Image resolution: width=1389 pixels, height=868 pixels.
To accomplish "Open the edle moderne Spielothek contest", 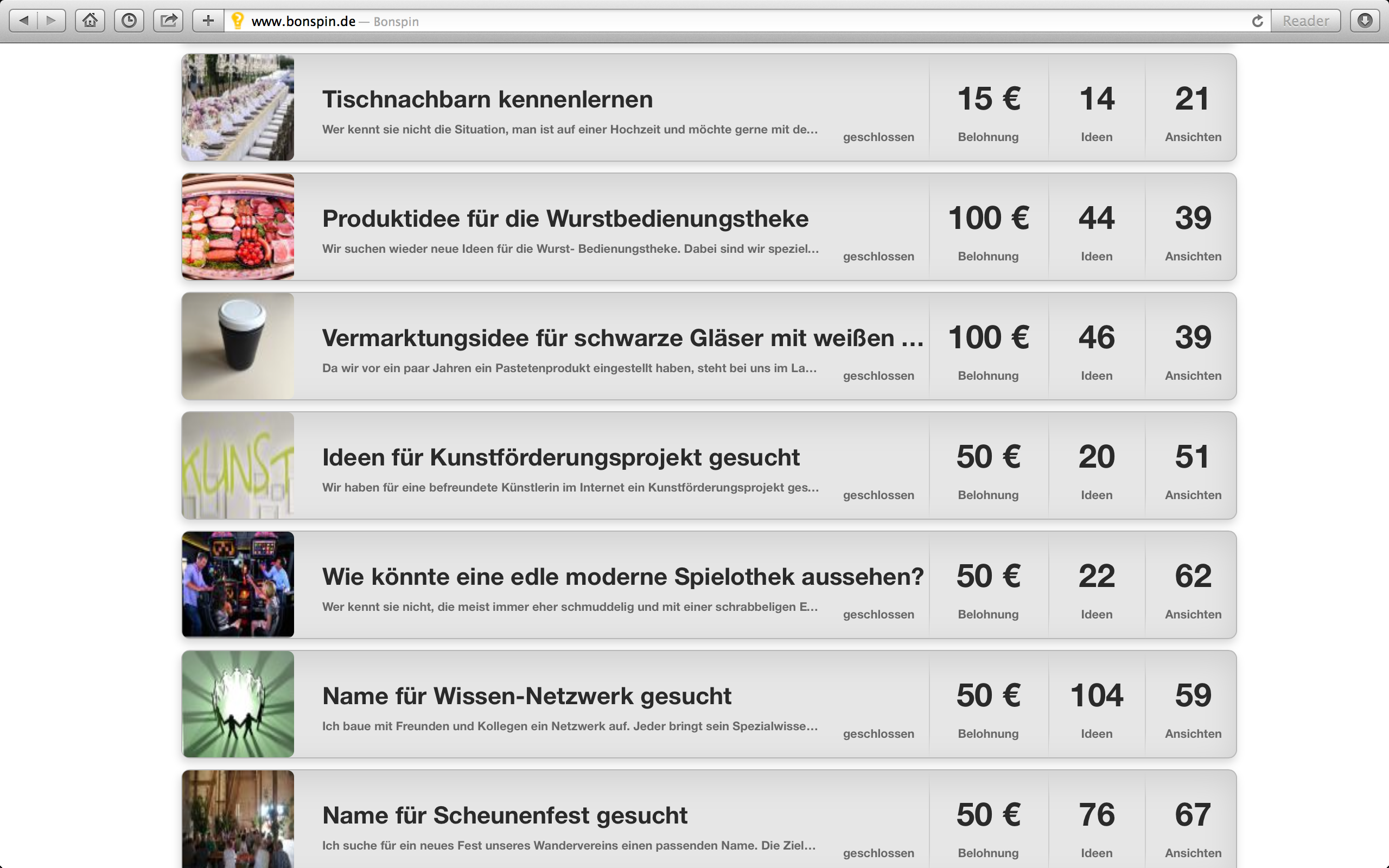I will point(622,577).
